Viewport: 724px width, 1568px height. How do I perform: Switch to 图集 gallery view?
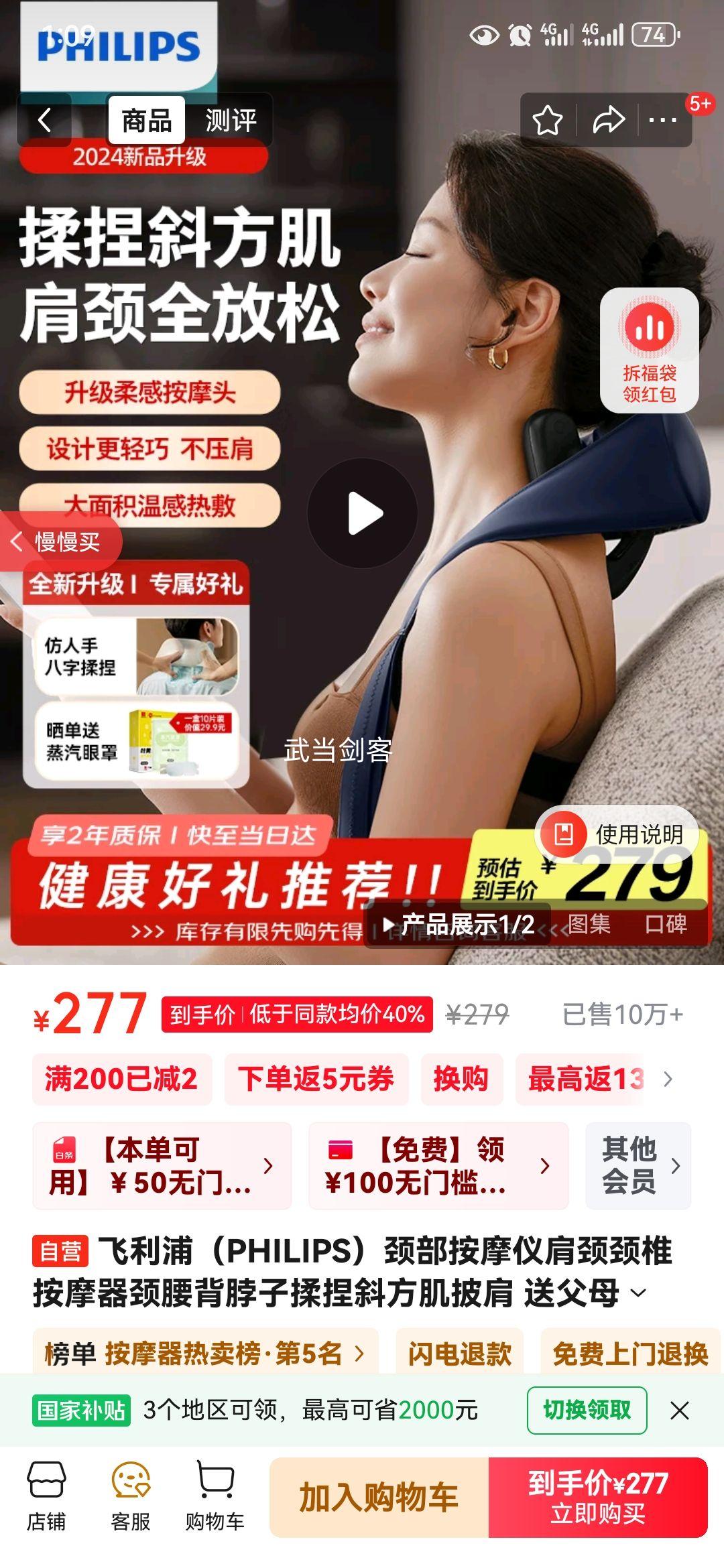point(589,924)
